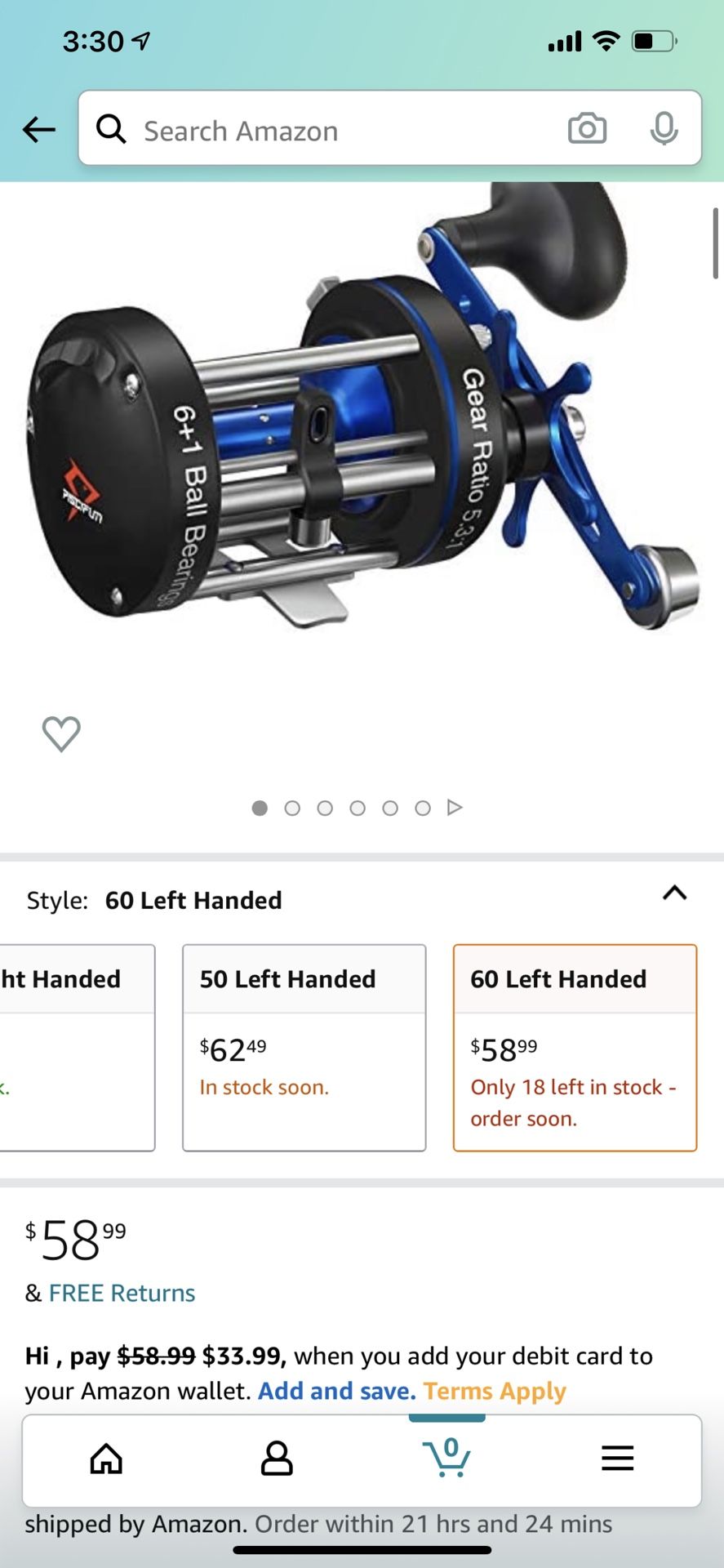Add item to wishlist via heart icon
Screen dimensions: 724x1568
click(60, 734)
